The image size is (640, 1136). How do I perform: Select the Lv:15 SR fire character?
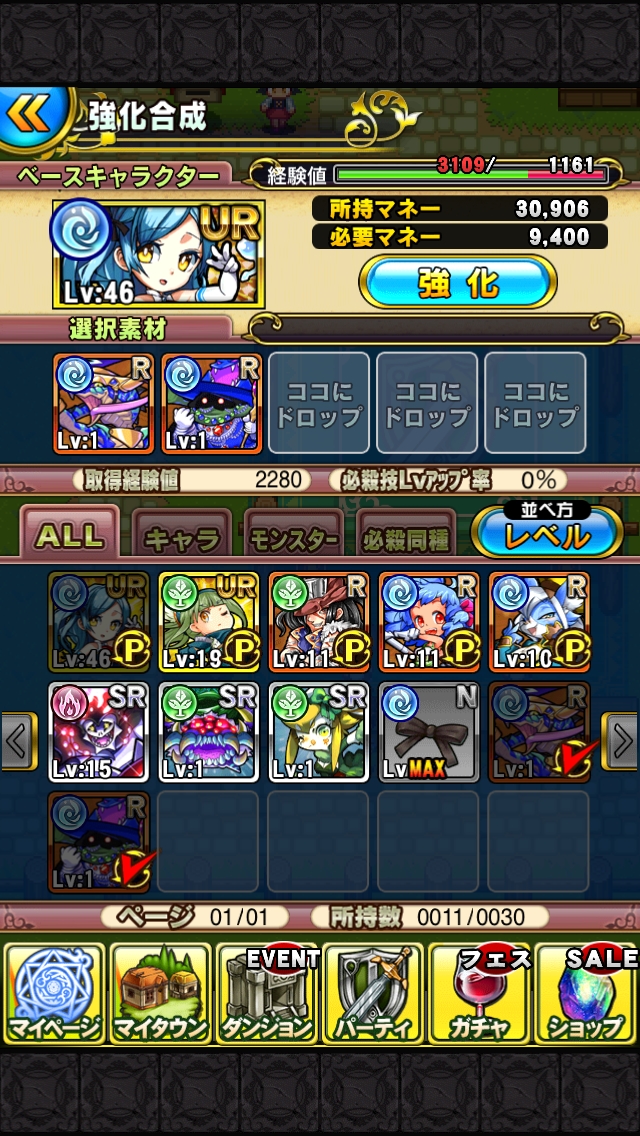(99, 731)
